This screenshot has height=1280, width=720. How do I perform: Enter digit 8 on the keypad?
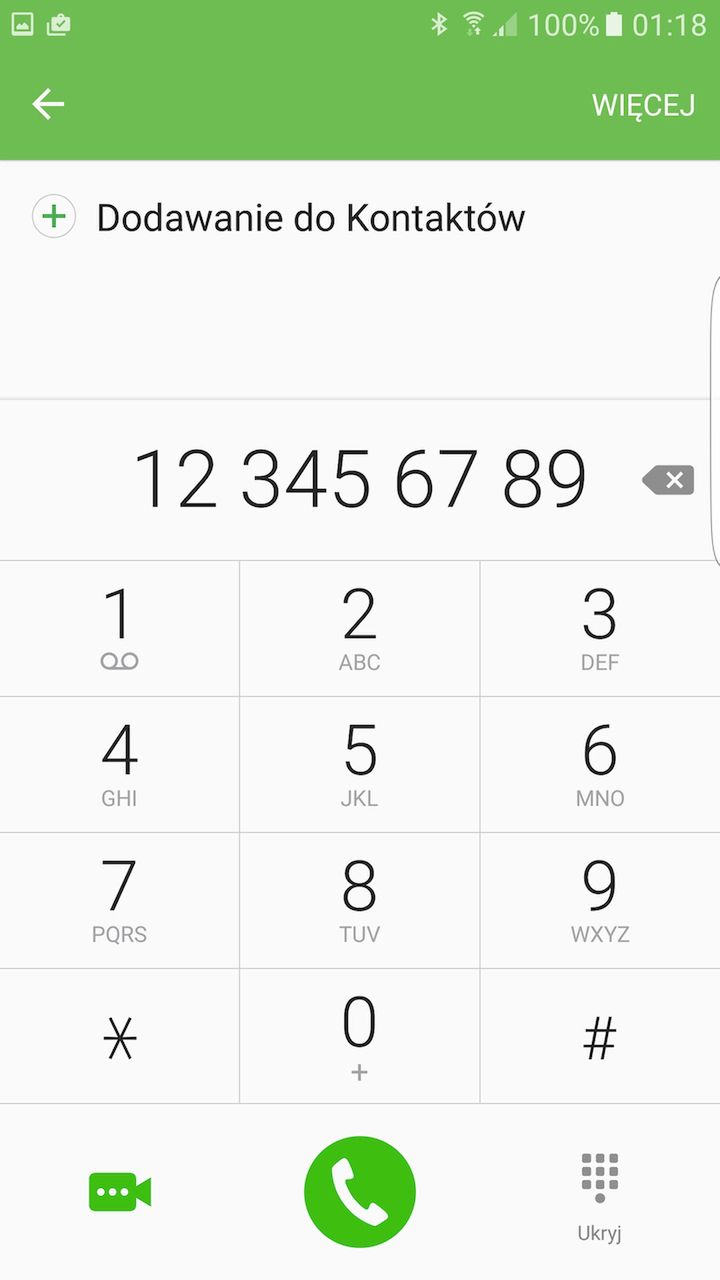pyautogui.click(x=359, y=900)
